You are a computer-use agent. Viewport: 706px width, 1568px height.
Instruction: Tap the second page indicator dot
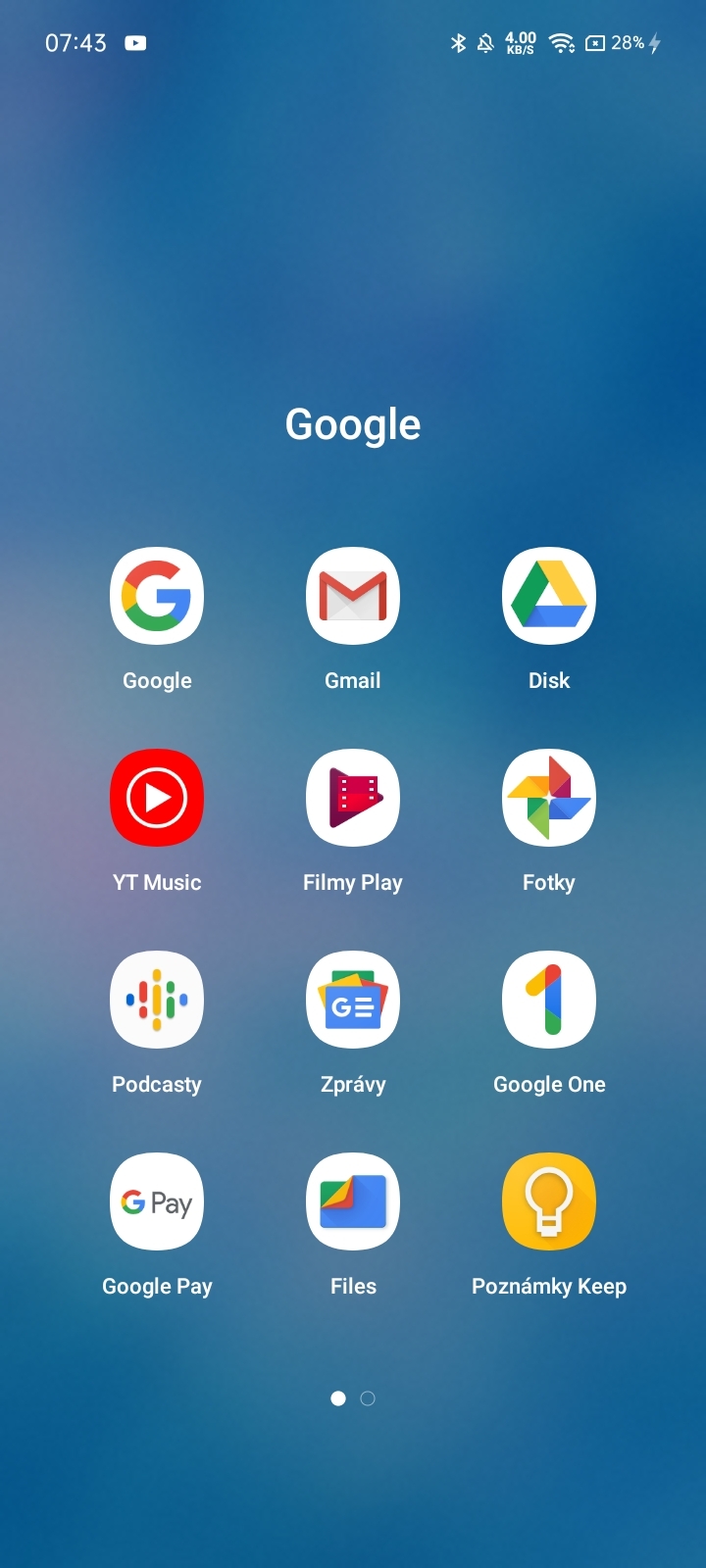(367, 1398)
